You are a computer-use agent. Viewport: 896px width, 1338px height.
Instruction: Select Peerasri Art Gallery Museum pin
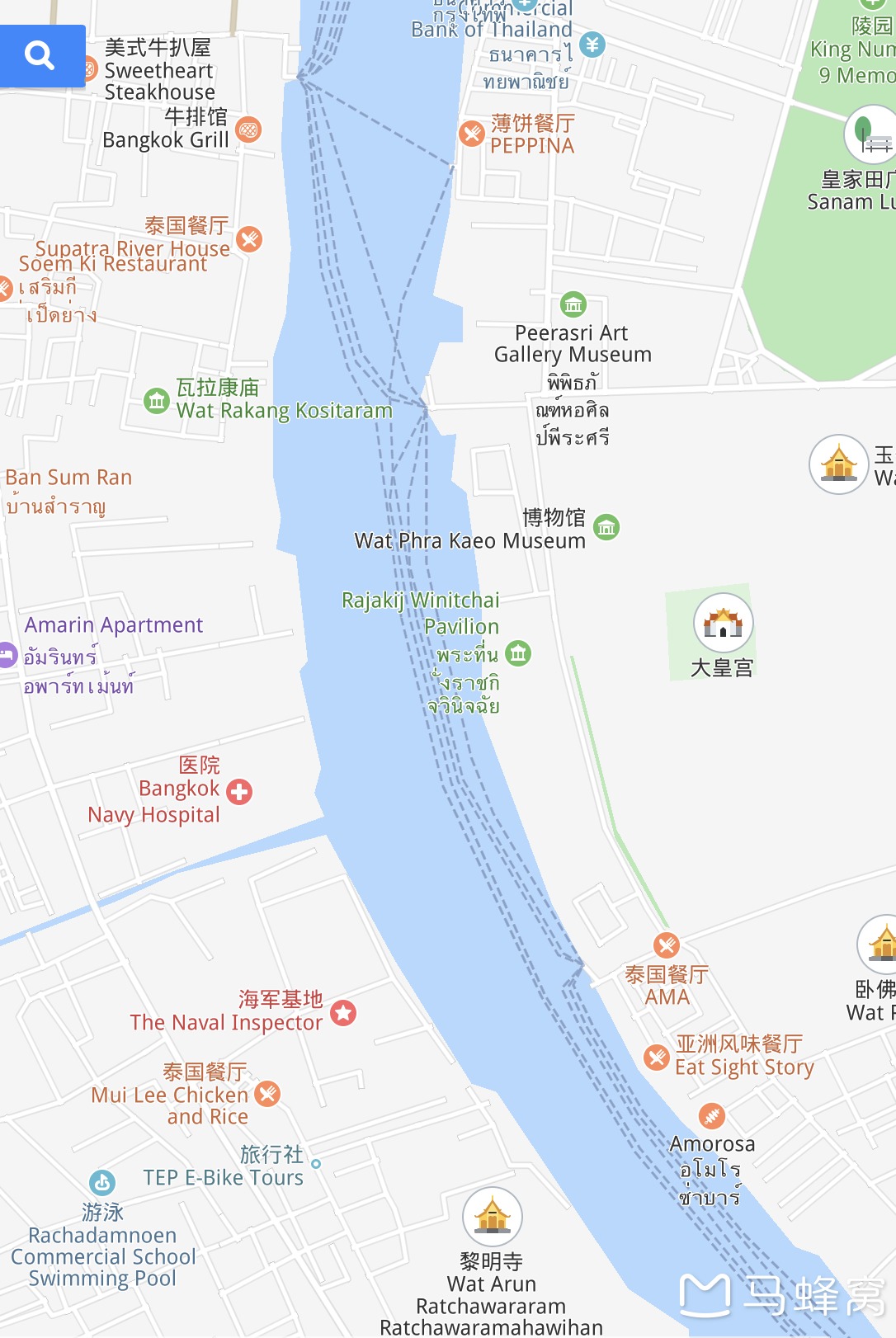(x=573, y=304)
